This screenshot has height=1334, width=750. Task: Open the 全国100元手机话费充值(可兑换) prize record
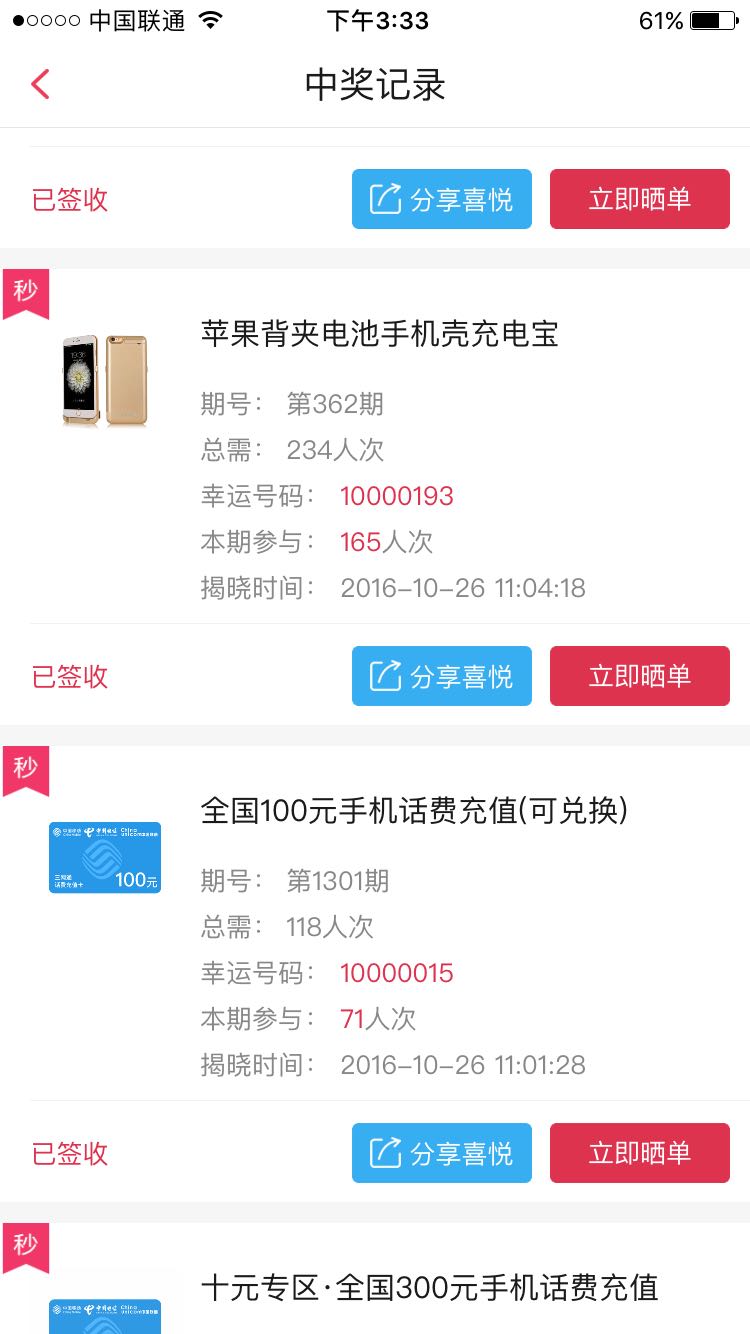point(375,923)
